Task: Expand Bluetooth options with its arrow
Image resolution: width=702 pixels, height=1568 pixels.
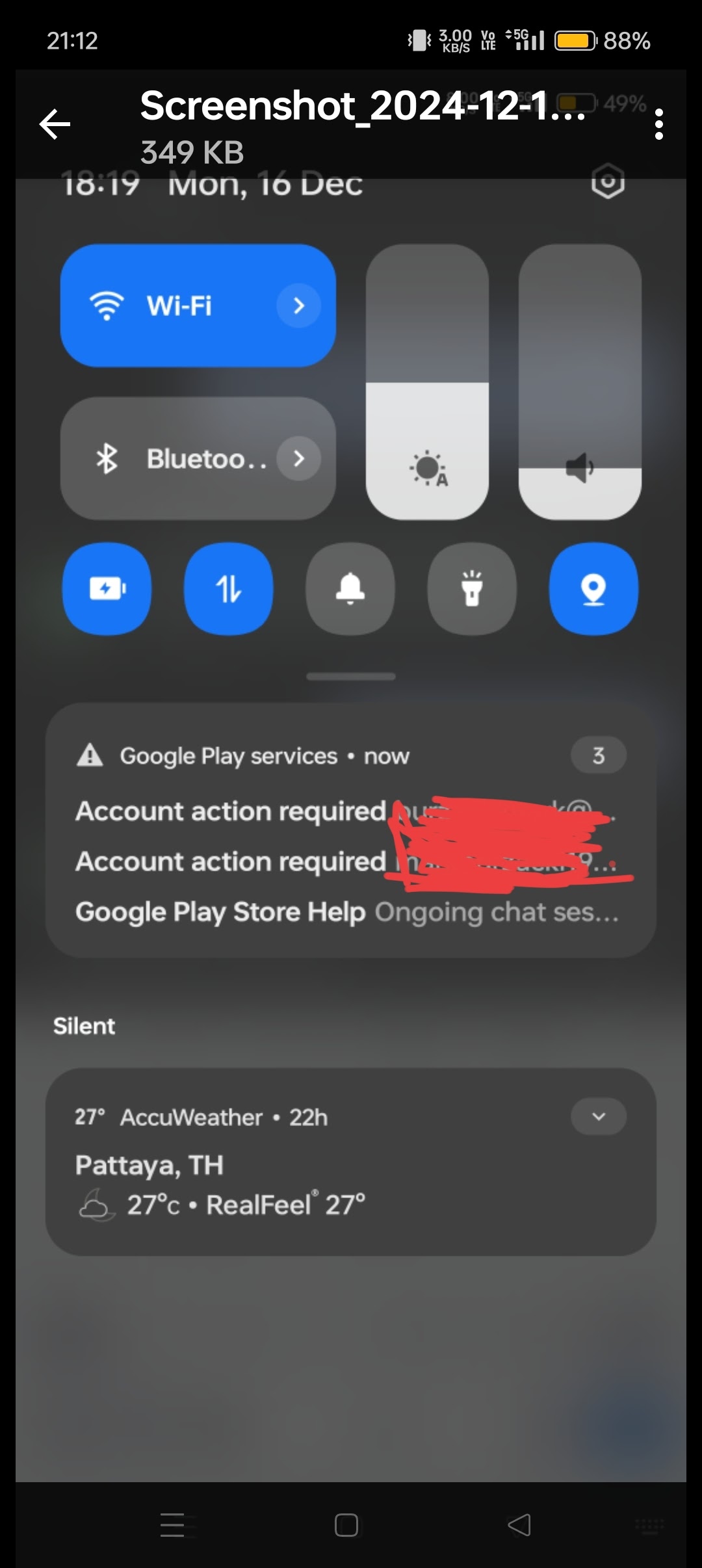Action: click(300, 458)
